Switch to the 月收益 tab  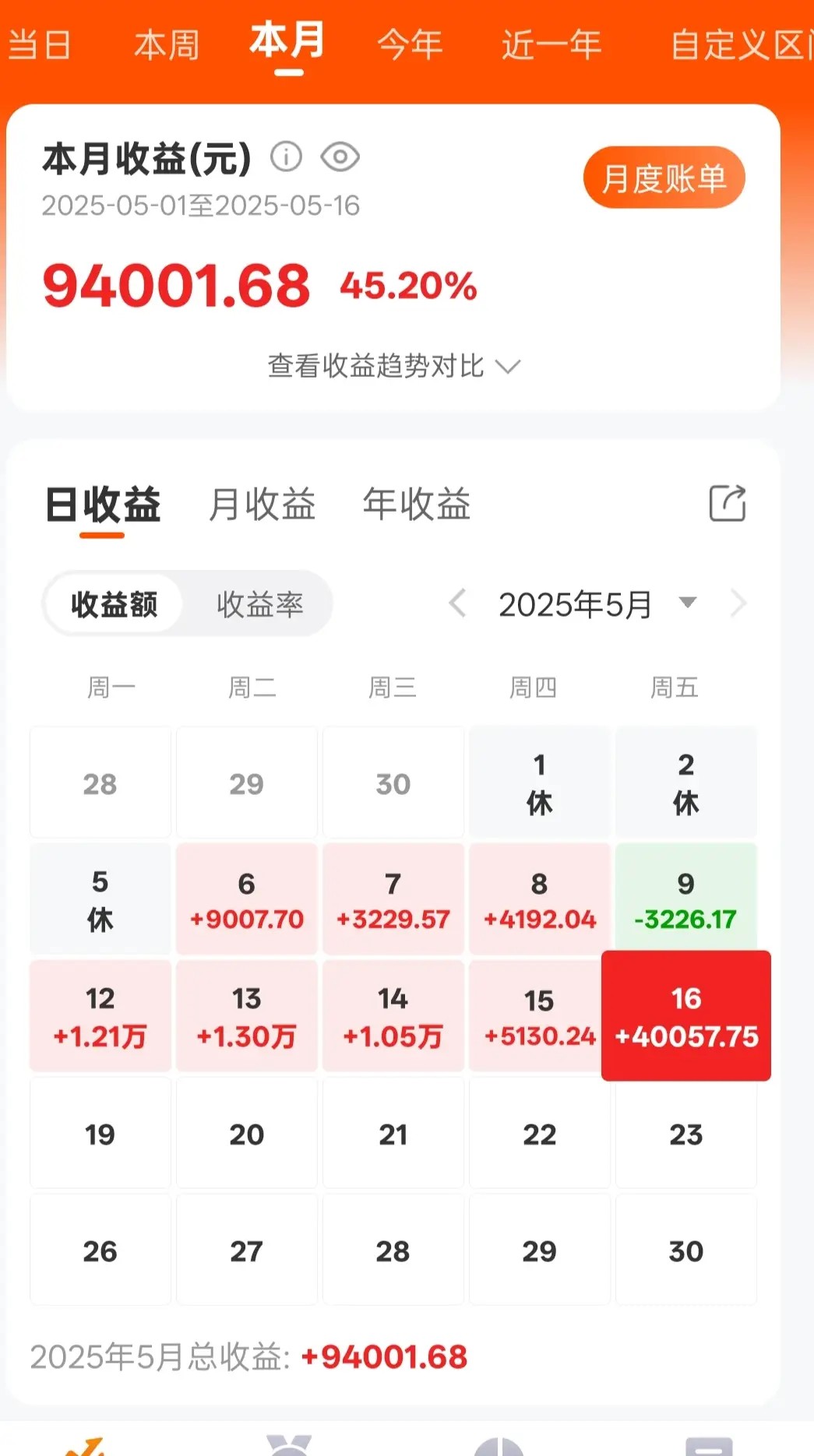[262, 504]
